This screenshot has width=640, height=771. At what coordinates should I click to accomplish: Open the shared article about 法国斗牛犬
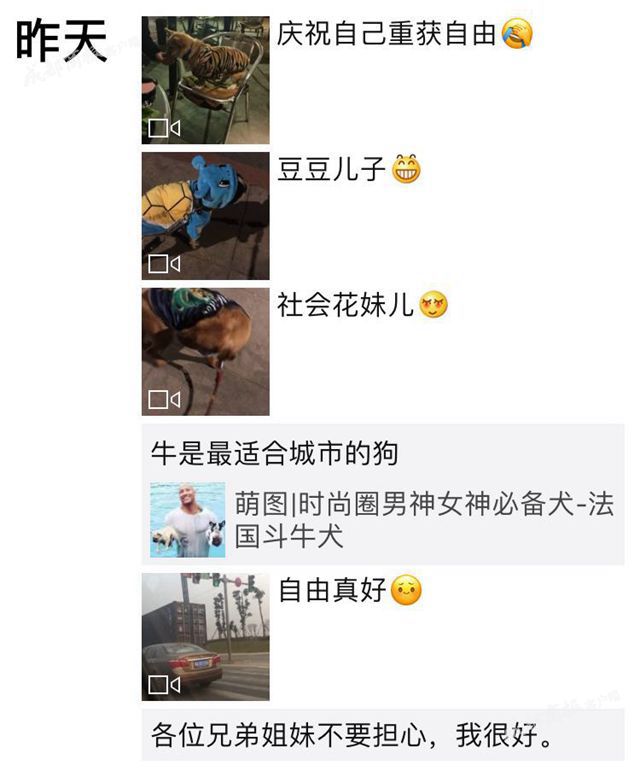(384, 519)
